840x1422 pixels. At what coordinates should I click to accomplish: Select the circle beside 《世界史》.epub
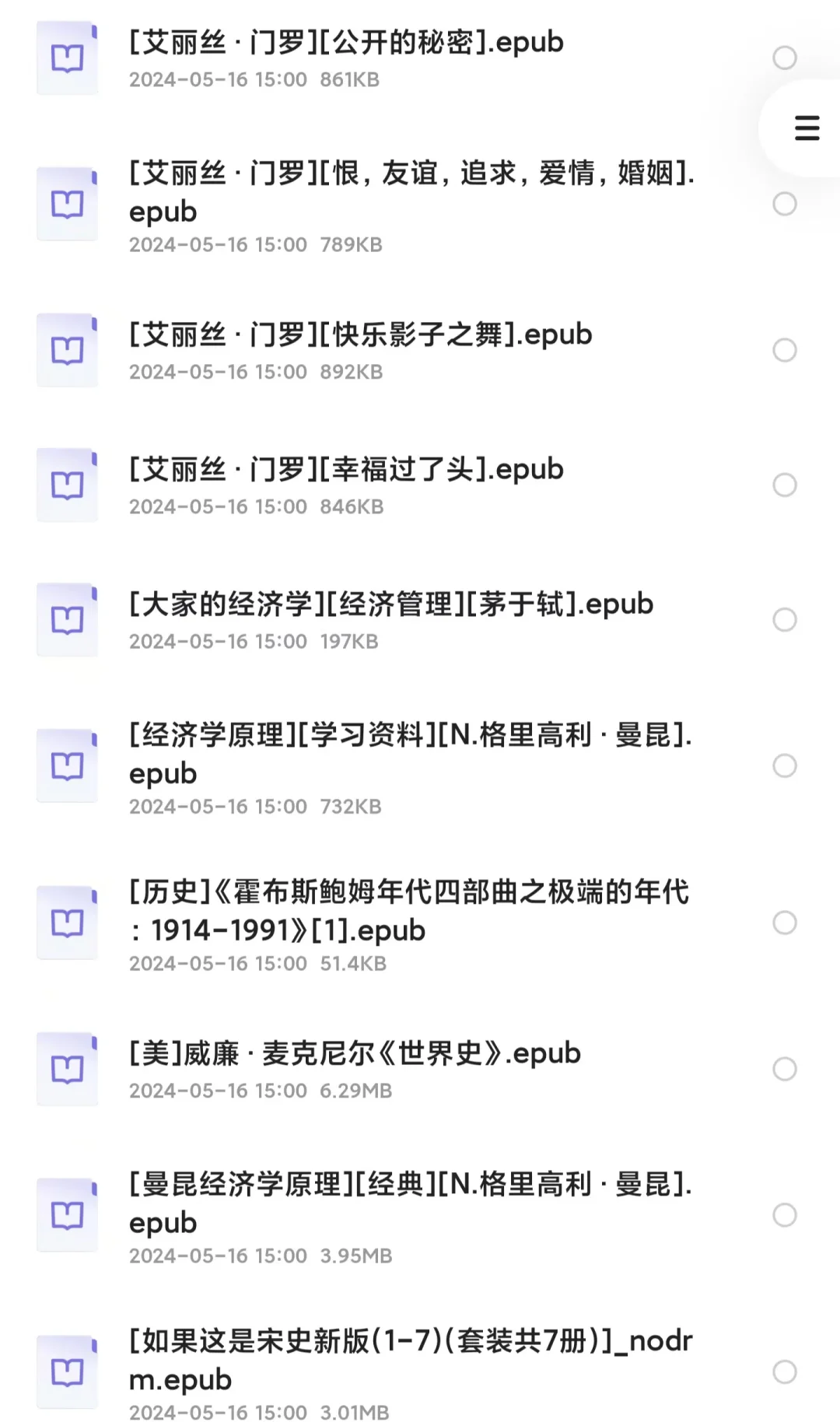click(784, 1069)
